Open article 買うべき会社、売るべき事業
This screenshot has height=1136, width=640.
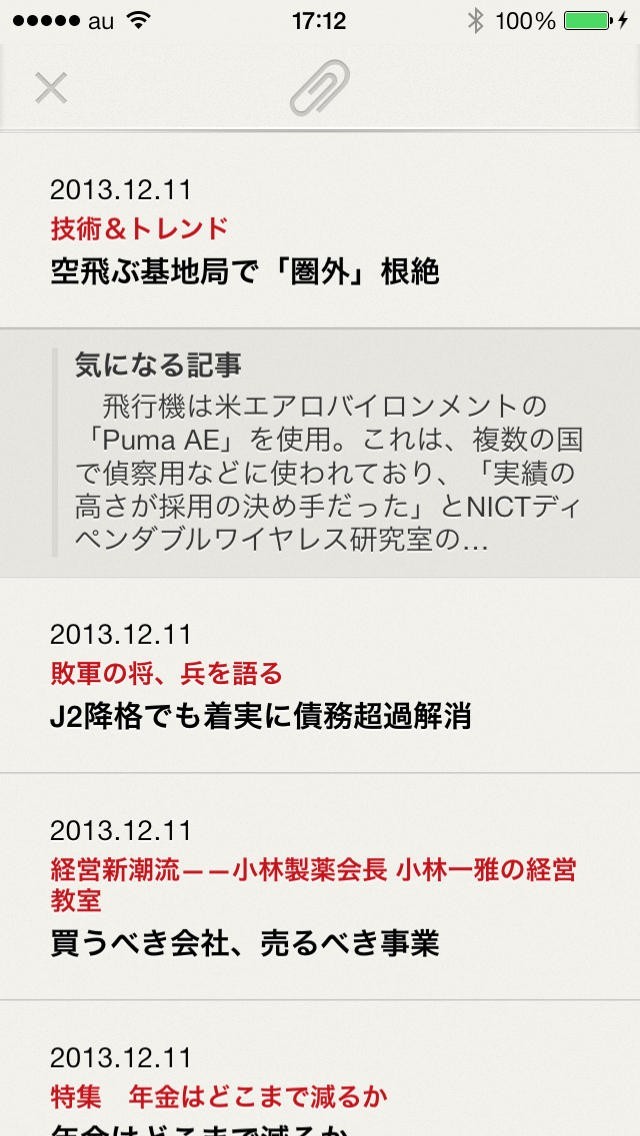pyautogui.click(x=320, y=887)
